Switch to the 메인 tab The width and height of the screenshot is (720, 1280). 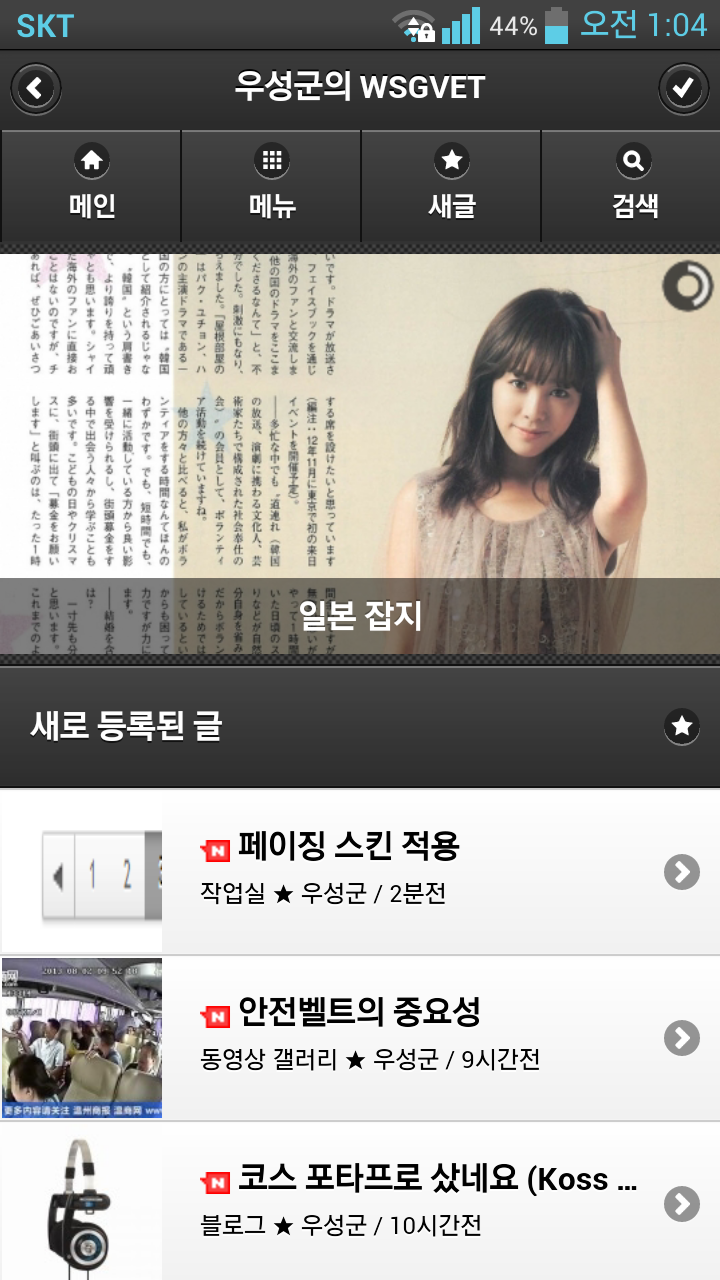91,185
